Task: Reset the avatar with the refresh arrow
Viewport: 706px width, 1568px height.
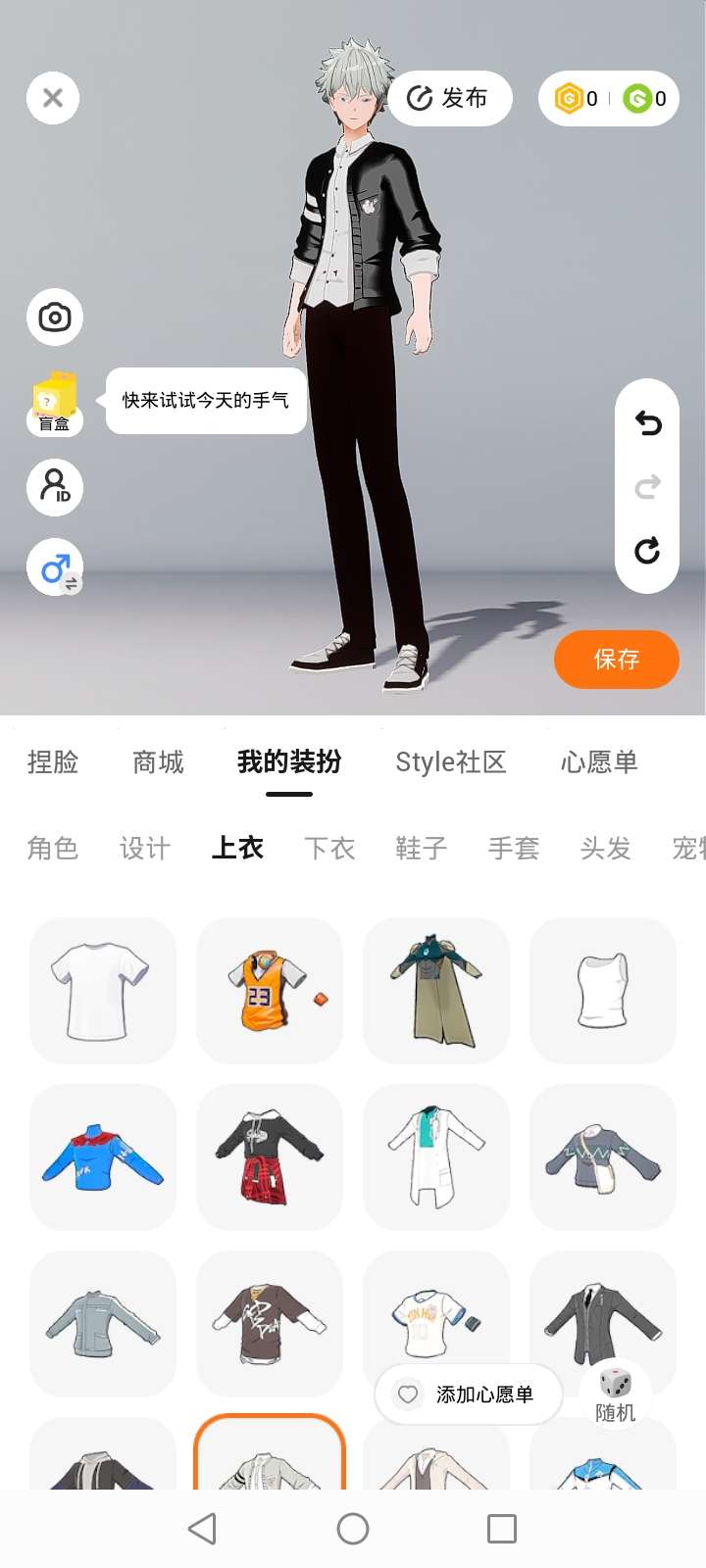Action: 647,551
